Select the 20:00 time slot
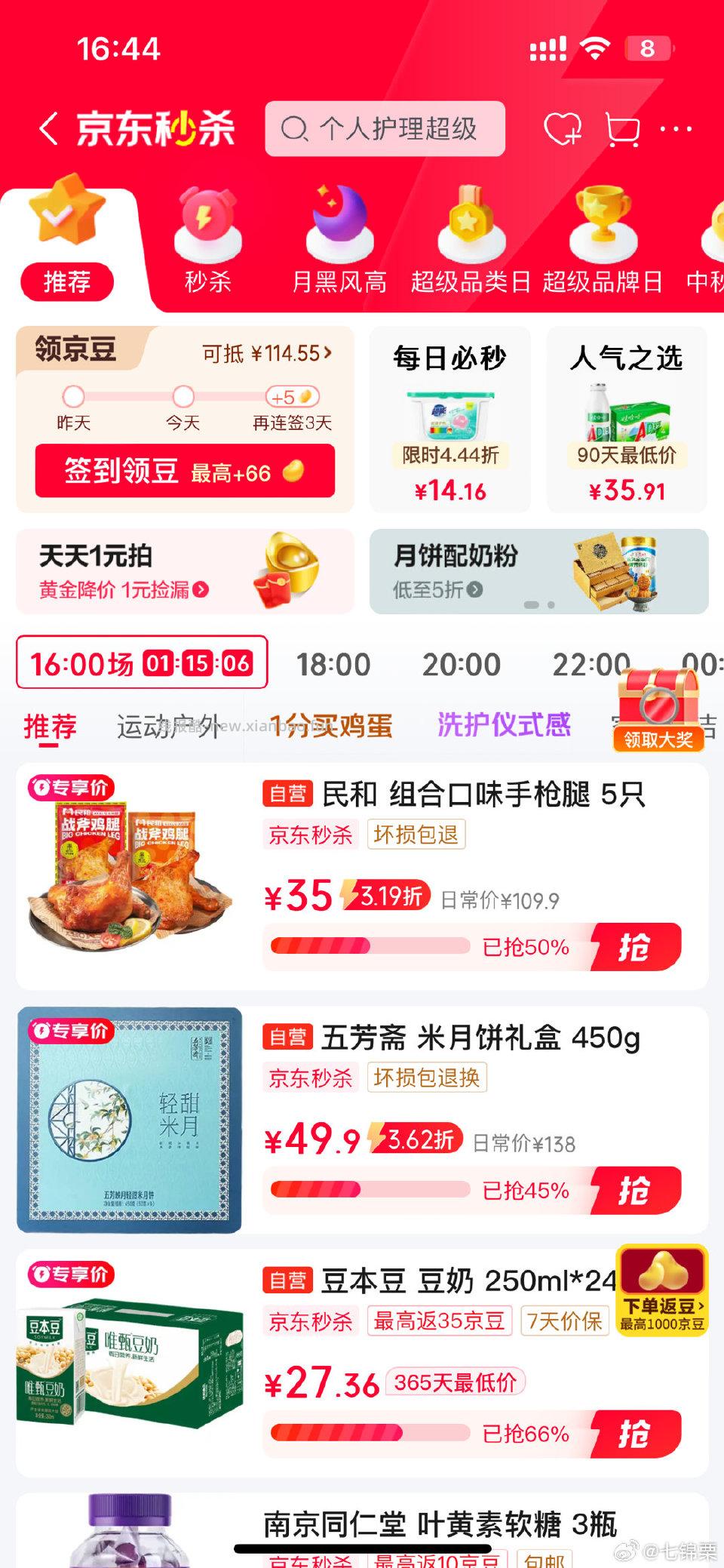 click(462, 664)
